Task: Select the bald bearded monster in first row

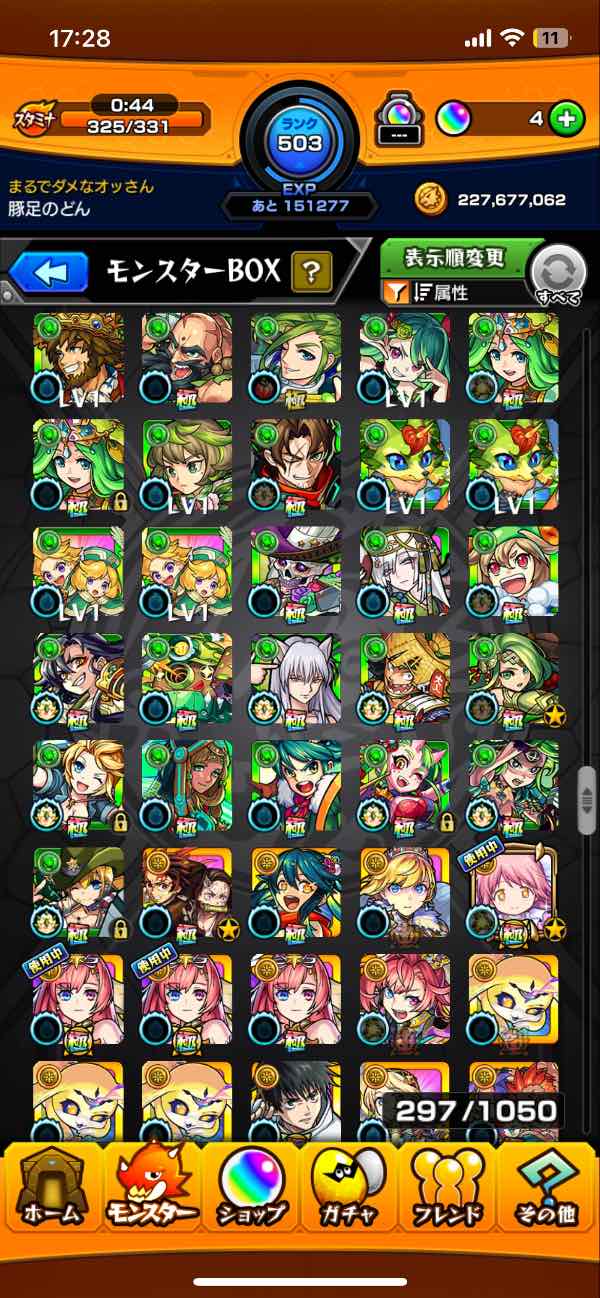Action: pos(186,357)
